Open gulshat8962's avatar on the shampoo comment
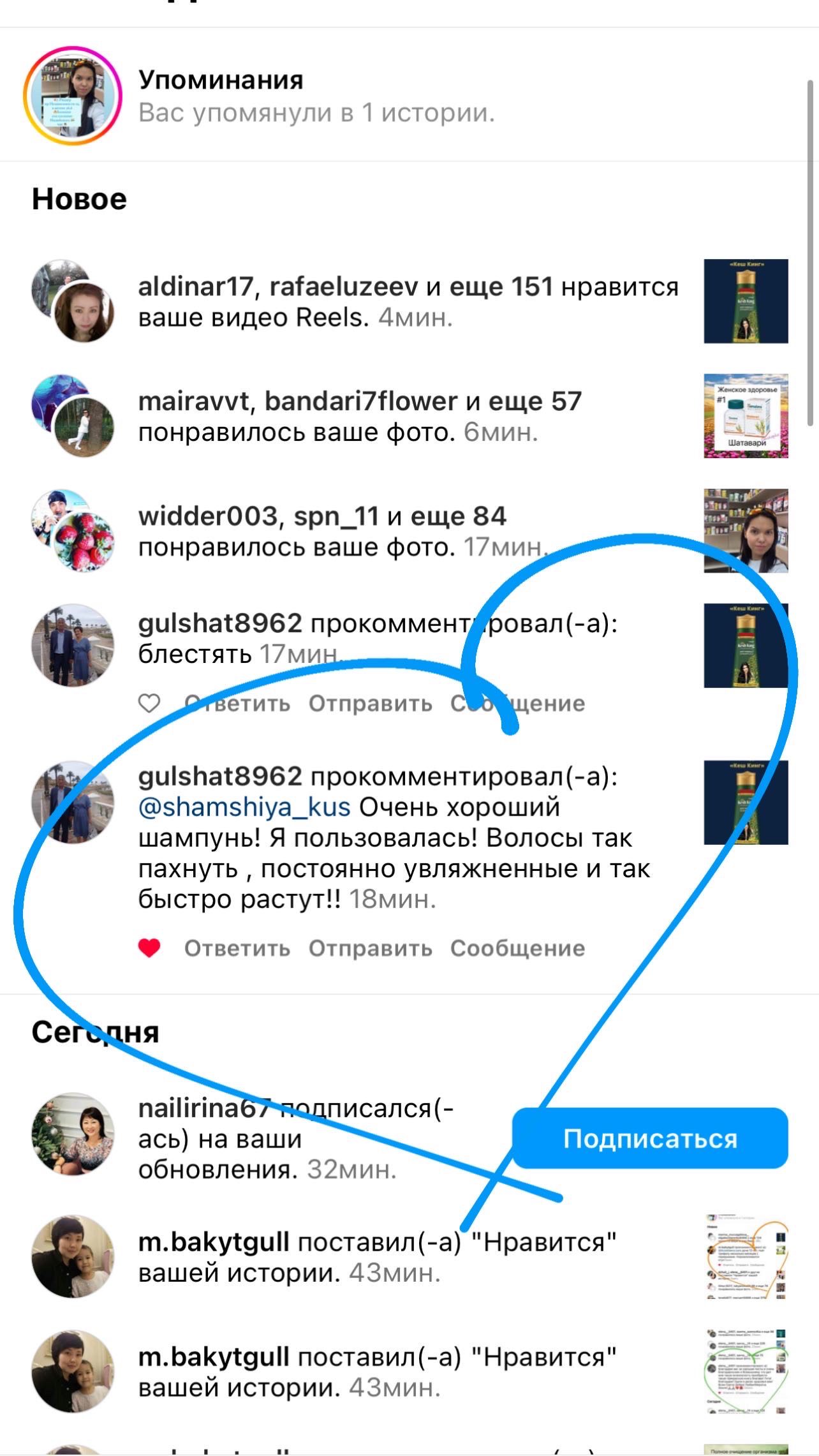Viewport: 819px width, 1456px height. click(x=73, y=802)
